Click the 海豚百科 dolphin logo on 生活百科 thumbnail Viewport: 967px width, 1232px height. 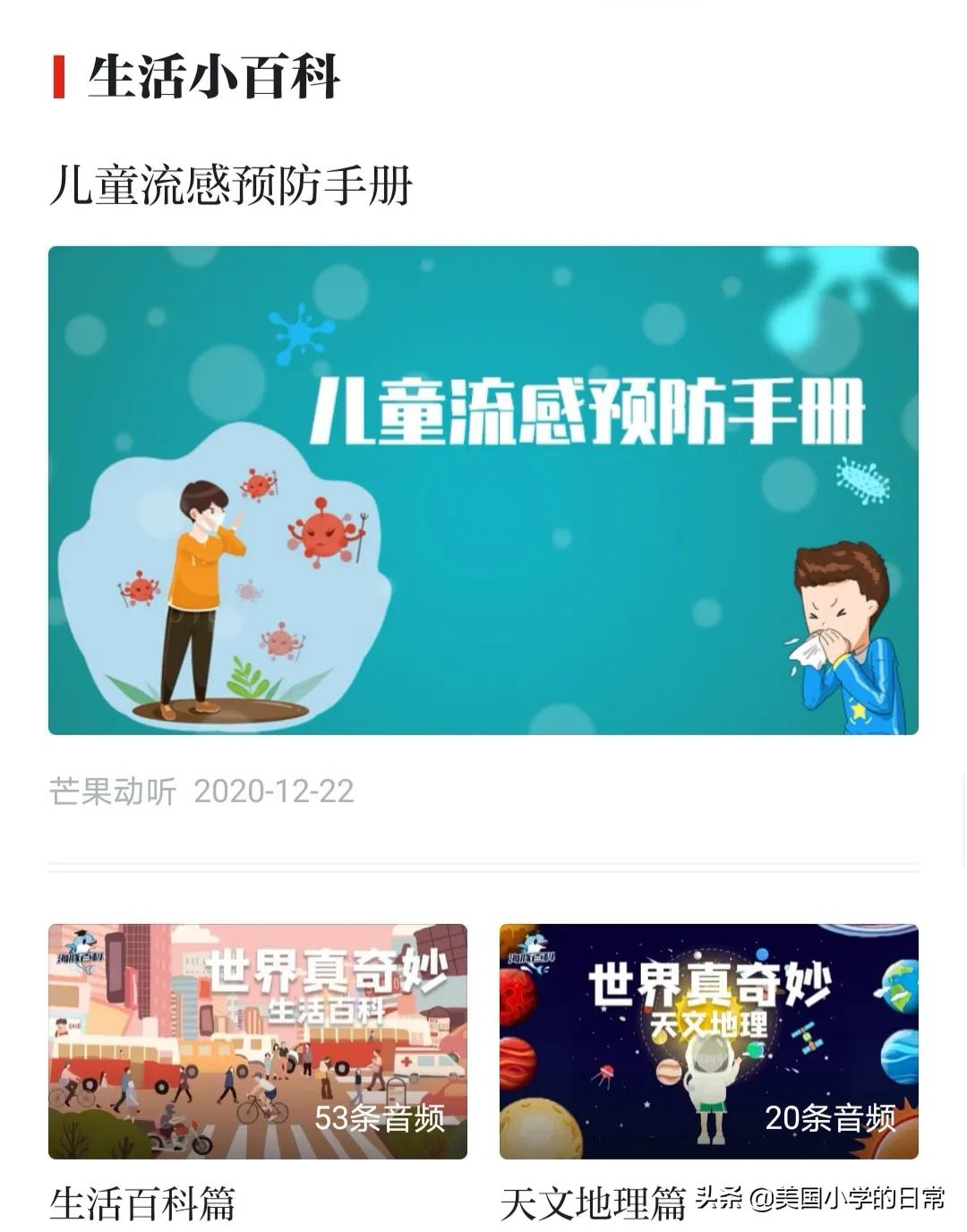pos(81,952)
